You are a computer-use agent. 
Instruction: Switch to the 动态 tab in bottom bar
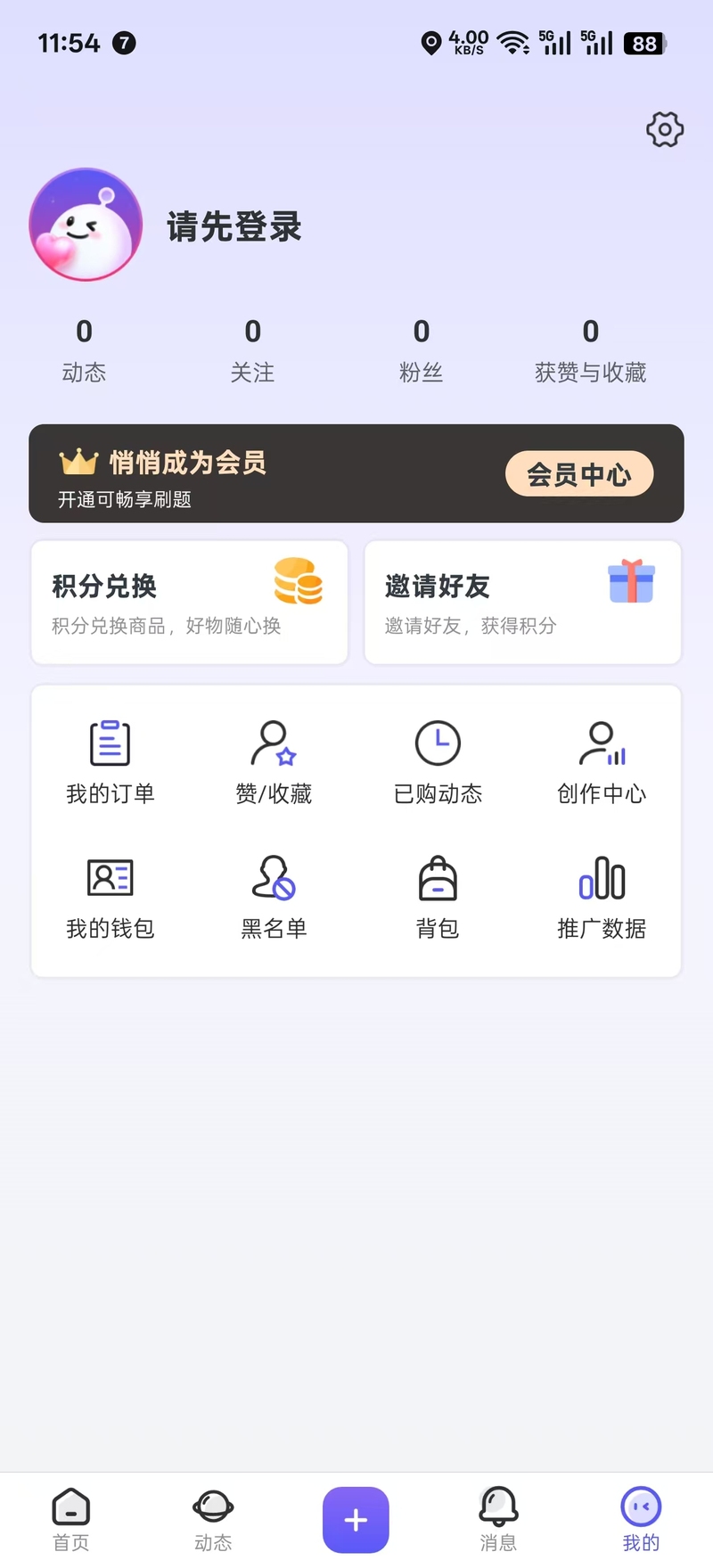(213, 1519)
